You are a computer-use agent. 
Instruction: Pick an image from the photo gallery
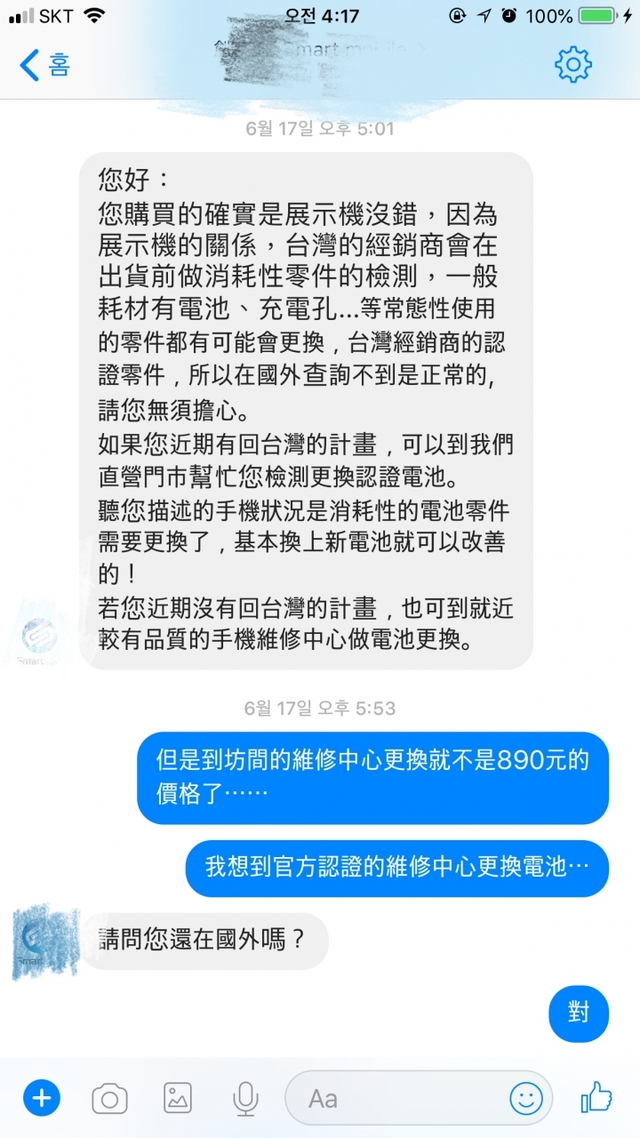[177, 1098]
